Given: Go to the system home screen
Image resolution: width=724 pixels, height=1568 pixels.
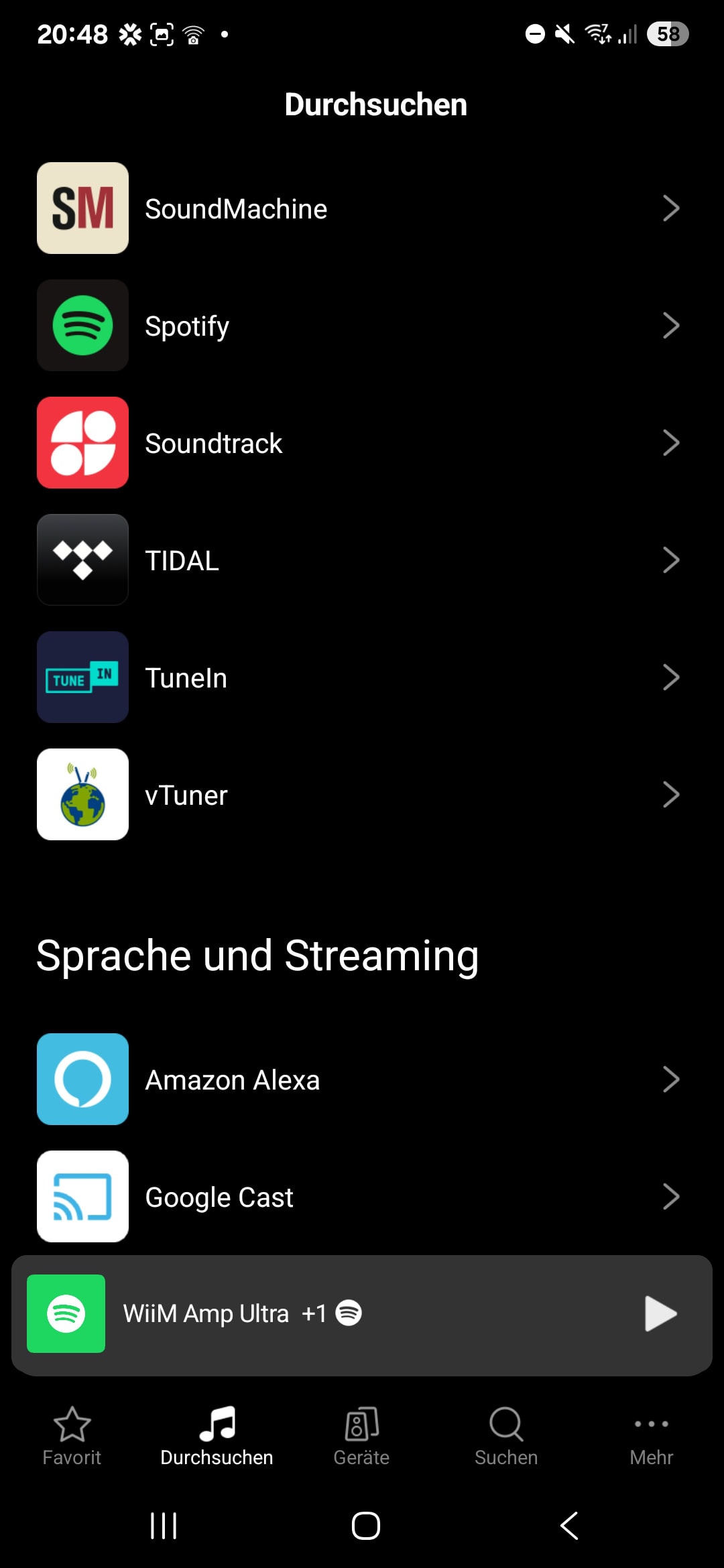Looking at the screenshot, I should coord(366,1526).
